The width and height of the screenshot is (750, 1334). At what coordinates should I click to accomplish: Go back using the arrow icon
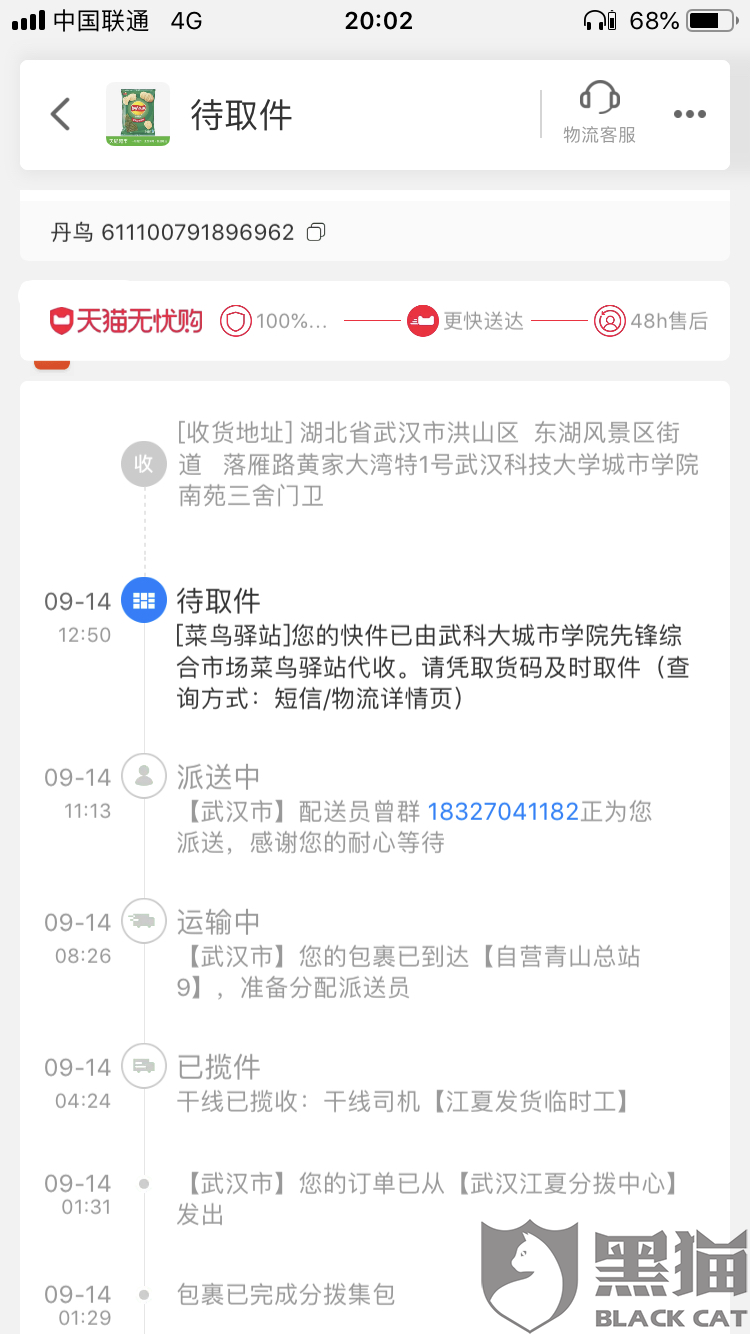(61, 114)
